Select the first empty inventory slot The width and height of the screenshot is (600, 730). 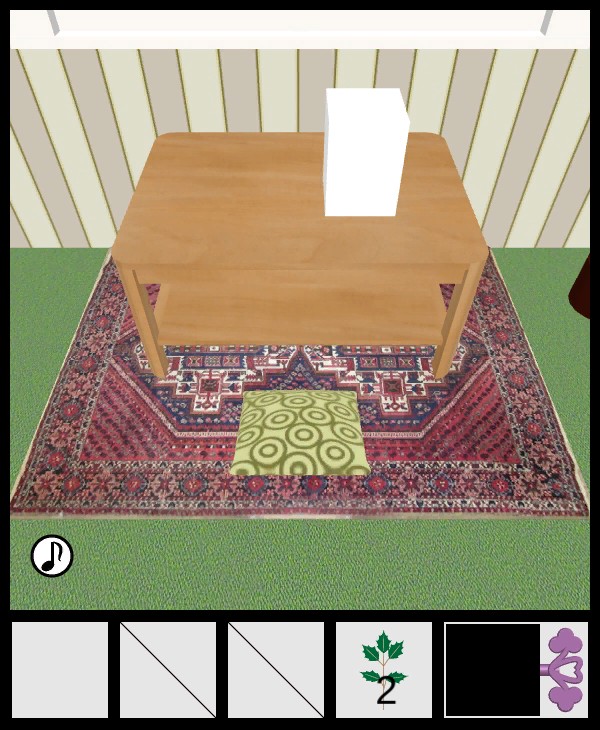tap(60, 669)
